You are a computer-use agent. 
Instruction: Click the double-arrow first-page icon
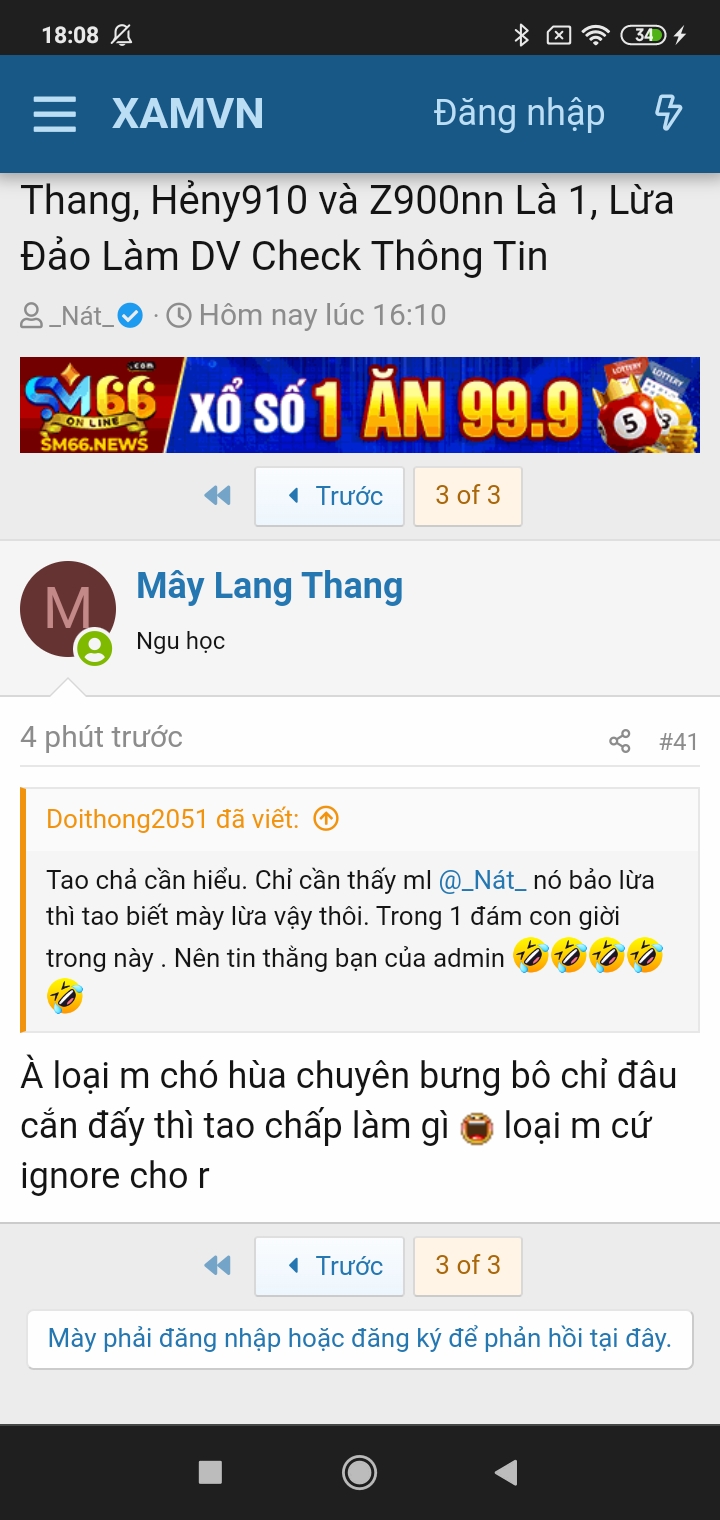(x=217, y=494)
